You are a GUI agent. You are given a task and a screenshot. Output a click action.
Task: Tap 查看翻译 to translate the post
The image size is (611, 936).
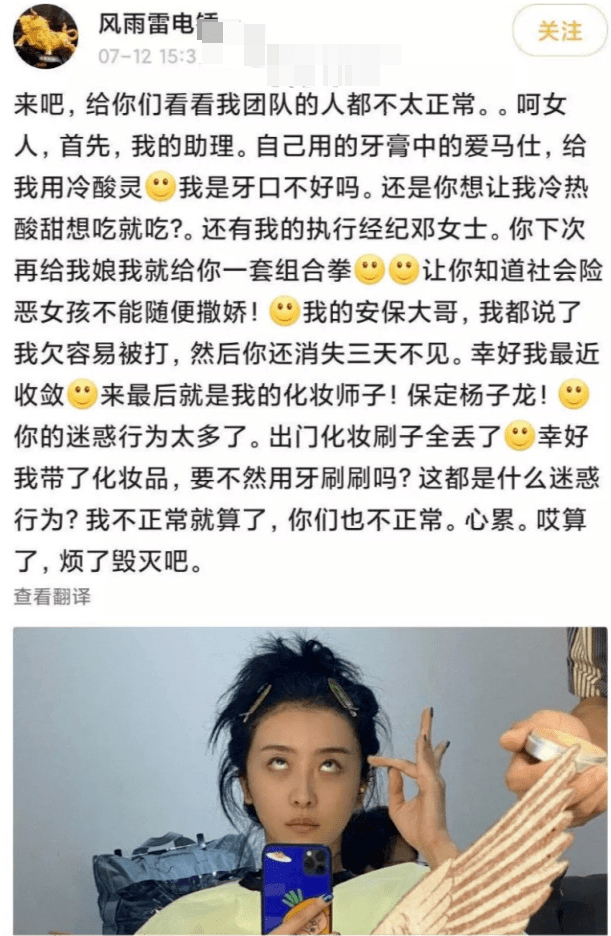pyautogui.click(x=52, y=597)
